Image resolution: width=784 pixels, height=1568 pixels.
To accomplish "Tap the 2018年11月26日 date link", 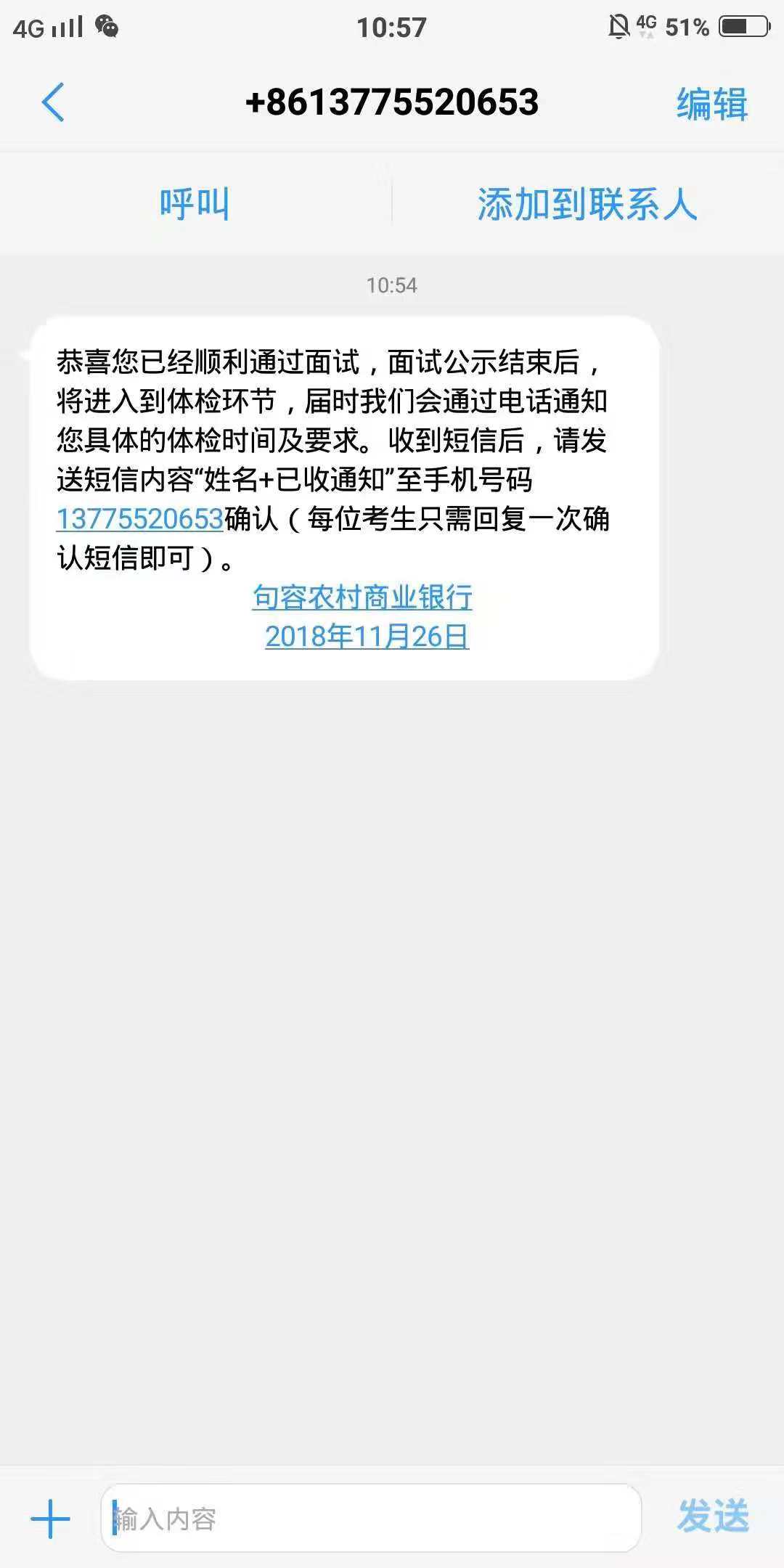I will coord(367,637).
